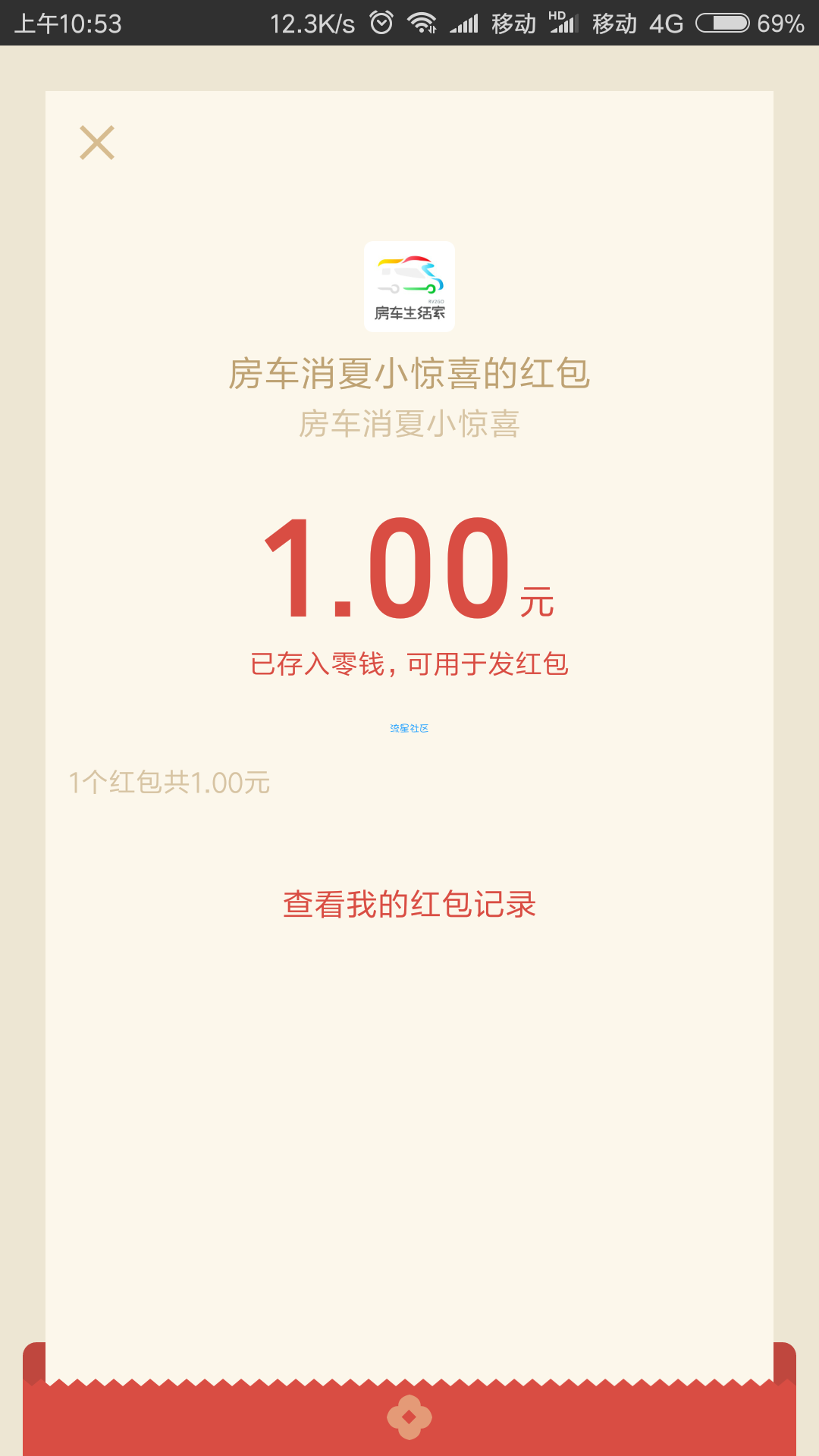Open the 流星社区 link
The width and height of the screenshot is (819, 1456).
click(409, 728)
